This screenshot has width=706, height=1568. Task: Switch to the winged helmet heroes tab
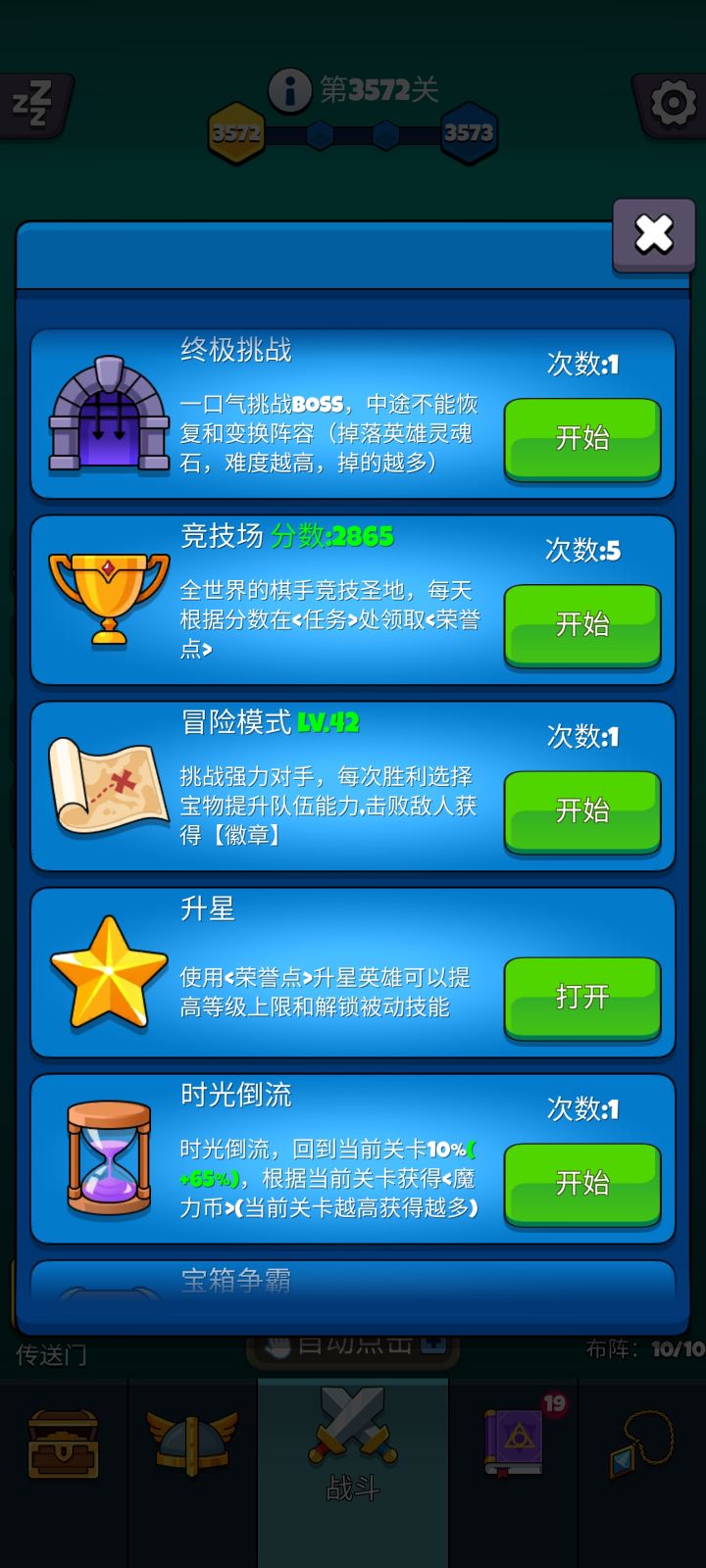pyautogui.click(x=192, y=1444)
